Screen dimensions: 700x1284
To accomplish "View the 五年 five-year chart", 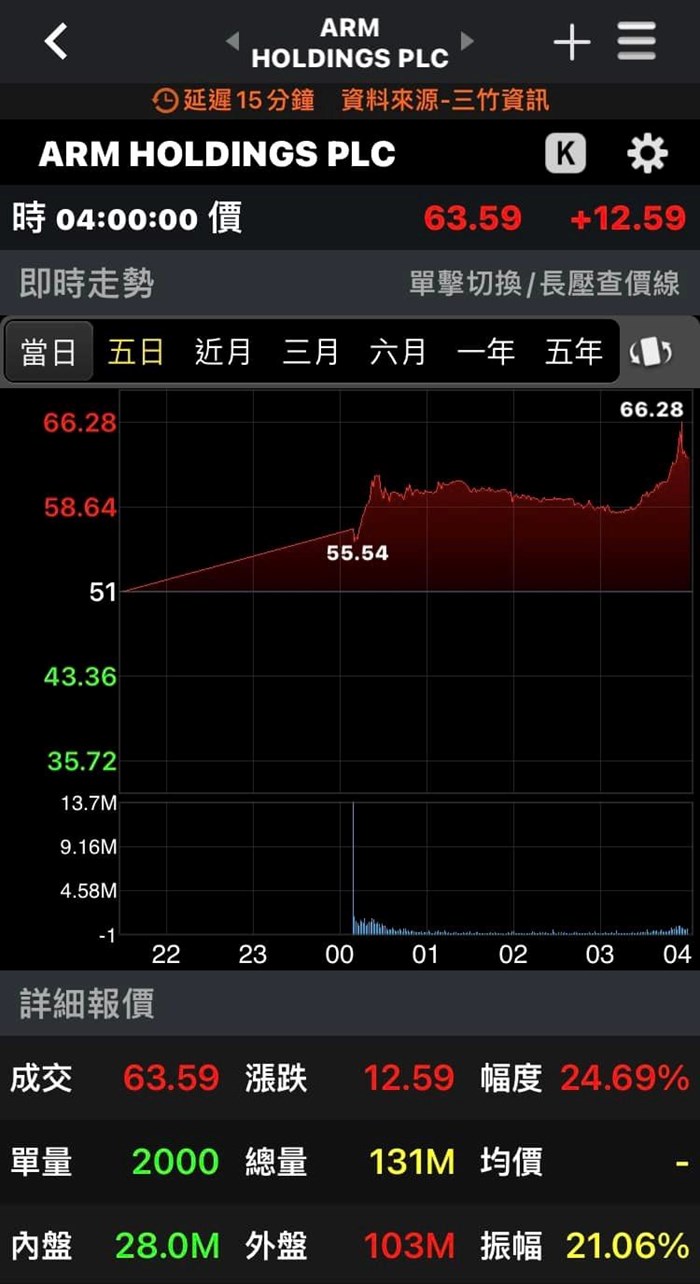I will pos(574,352).
